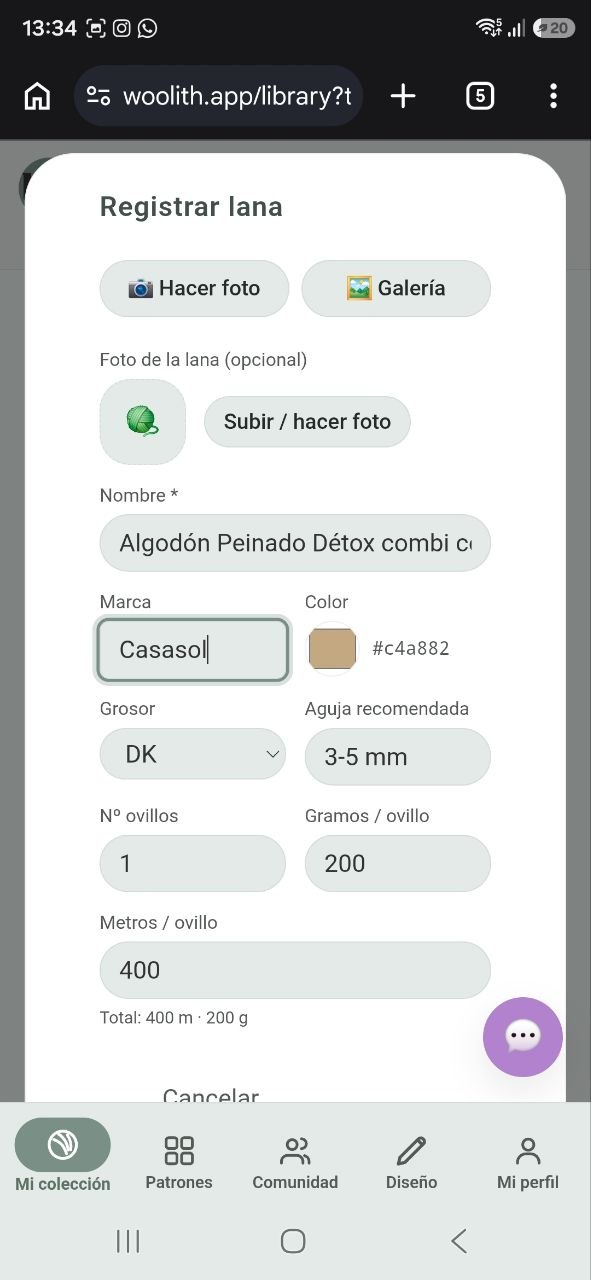The height and width of the screenshot is (1280, 591).
Task: Open the Diseño tab
Action: click(x=411, y=1162)
